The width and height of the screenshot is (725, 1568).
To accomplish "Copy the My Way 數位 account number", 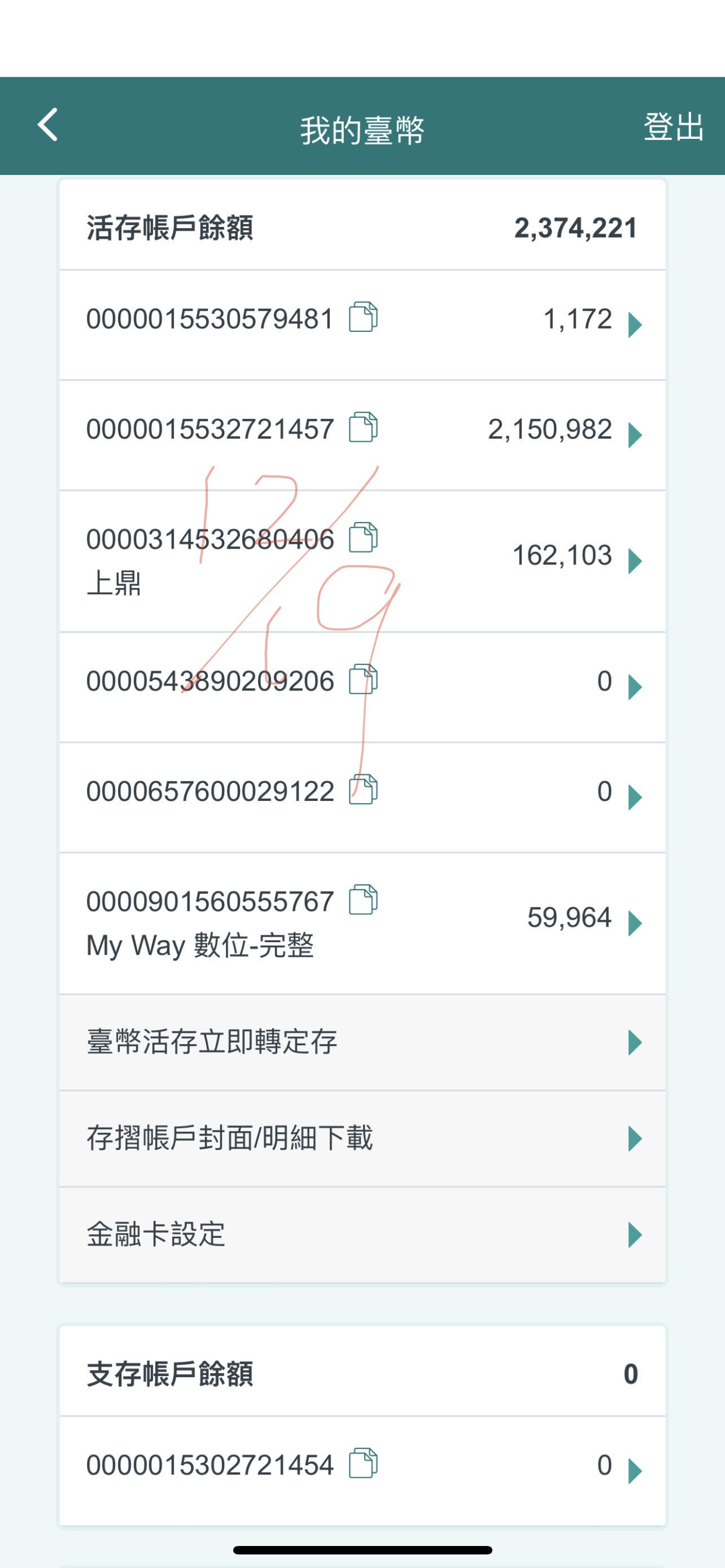I will (x=363, y=900).
